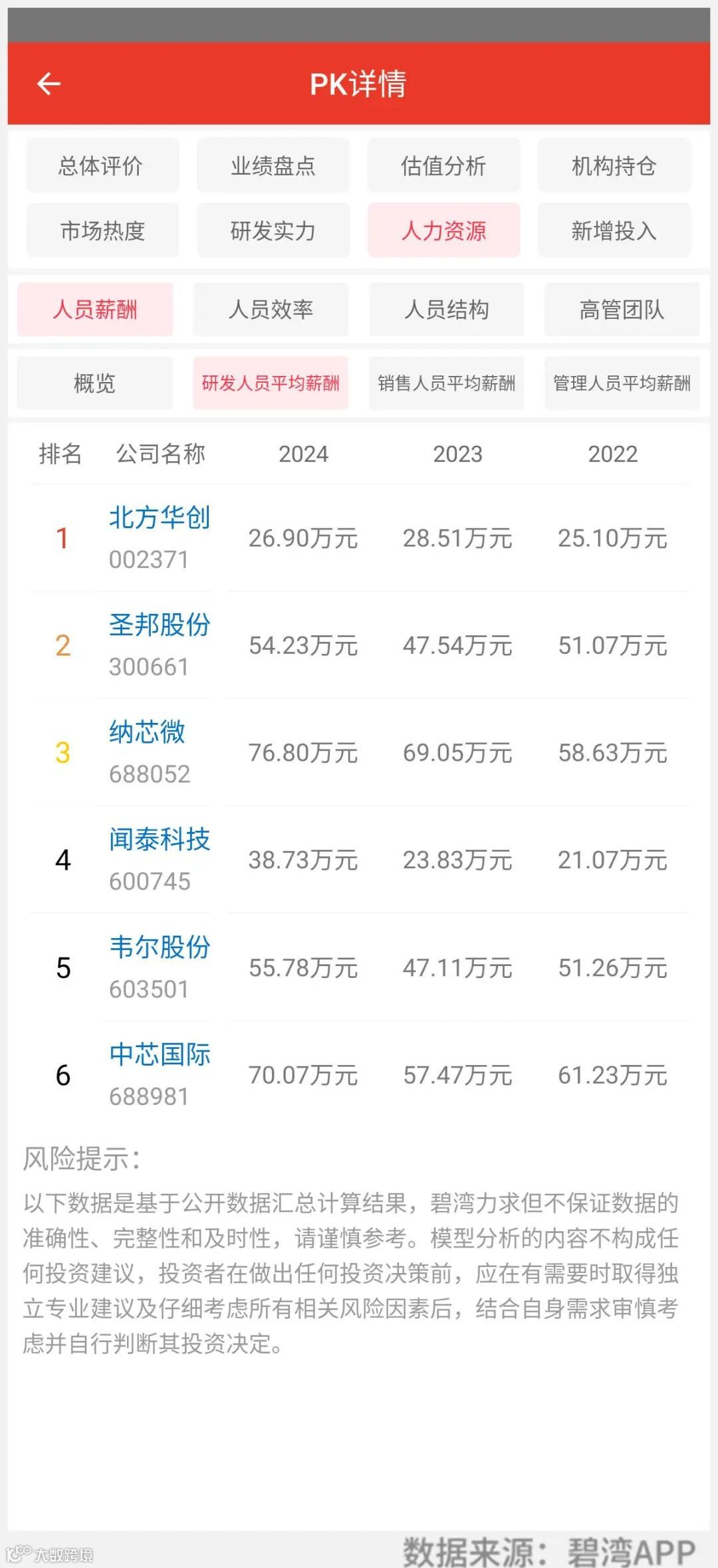View the 机构持仓 tab
This screenshot has height=1568, width=718.
(614, 165)
